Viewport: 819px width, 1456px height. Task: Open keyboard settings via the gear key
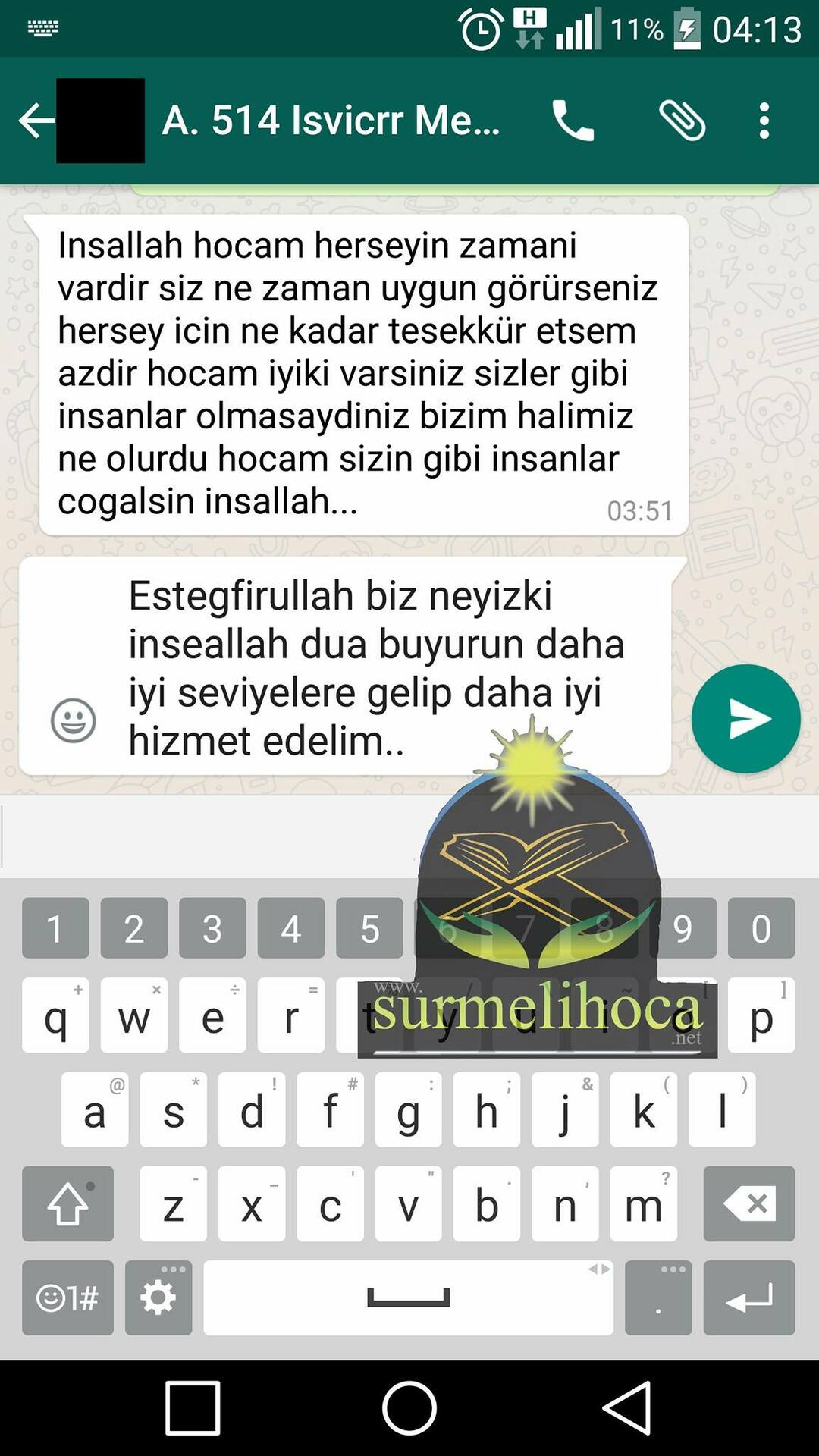[x=158, y=1298]
